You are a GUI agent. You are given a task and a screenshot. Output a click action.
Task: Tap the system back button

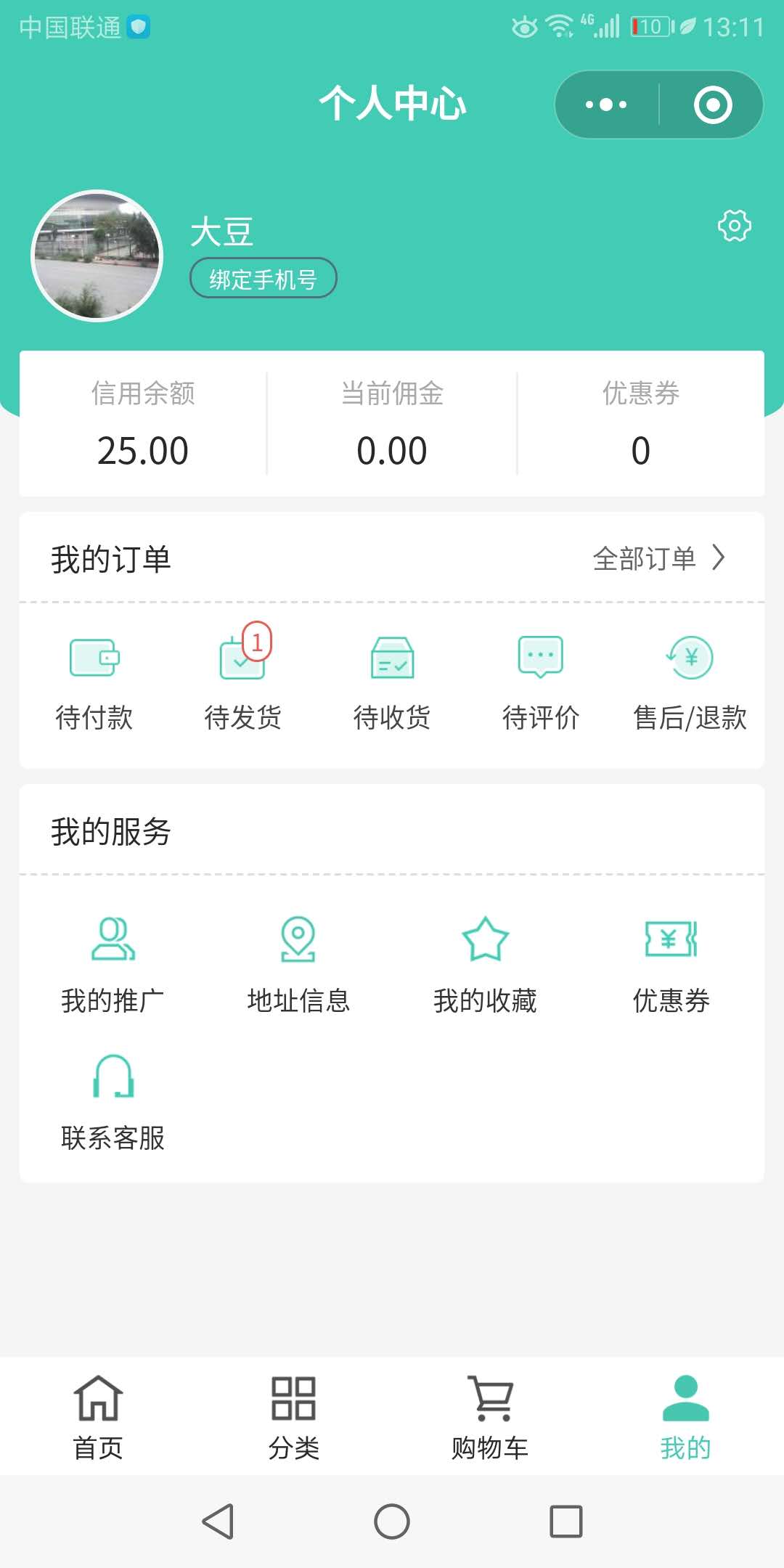click(x=218, y=1521)
